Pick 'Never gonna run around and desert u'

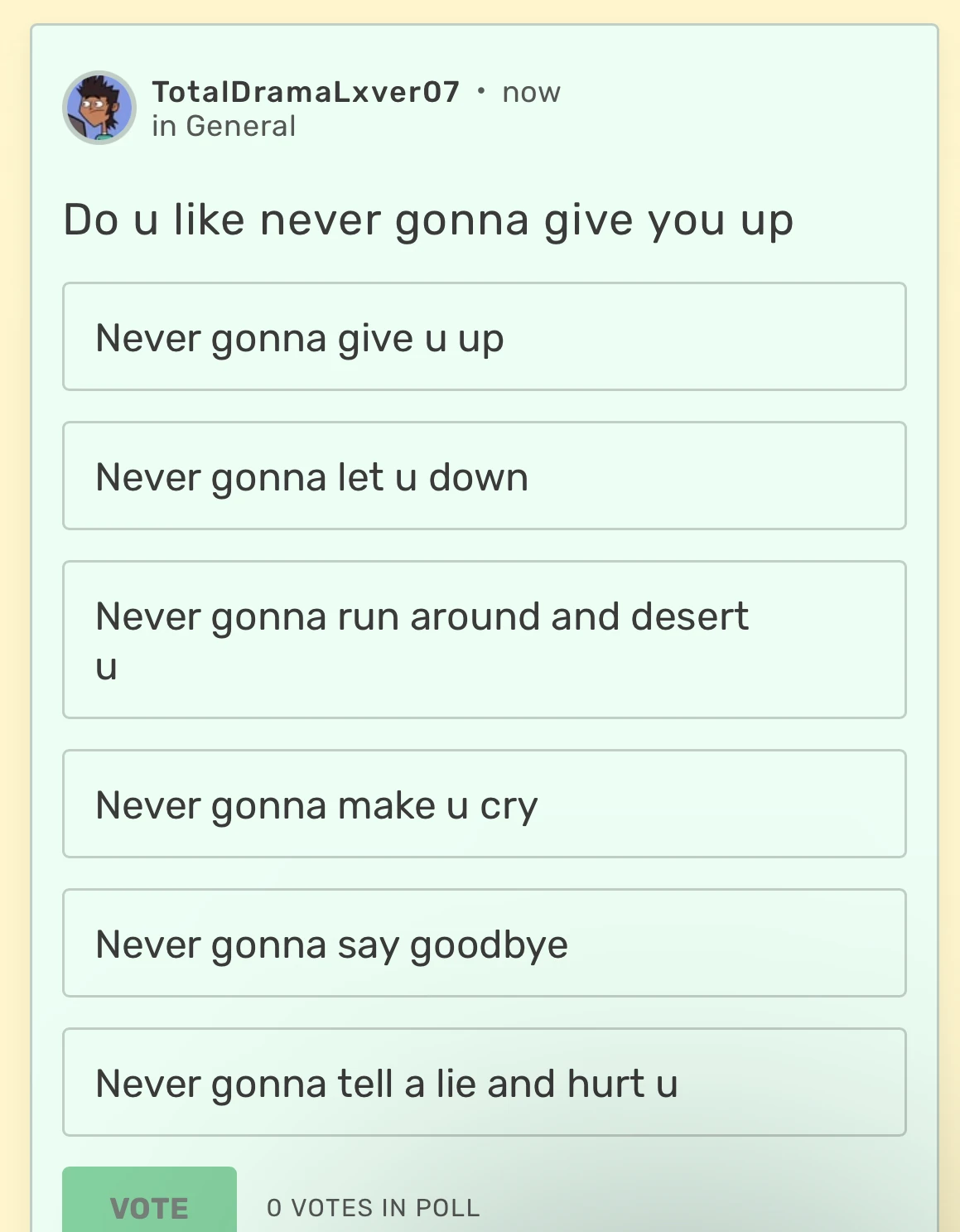[484, 640]
